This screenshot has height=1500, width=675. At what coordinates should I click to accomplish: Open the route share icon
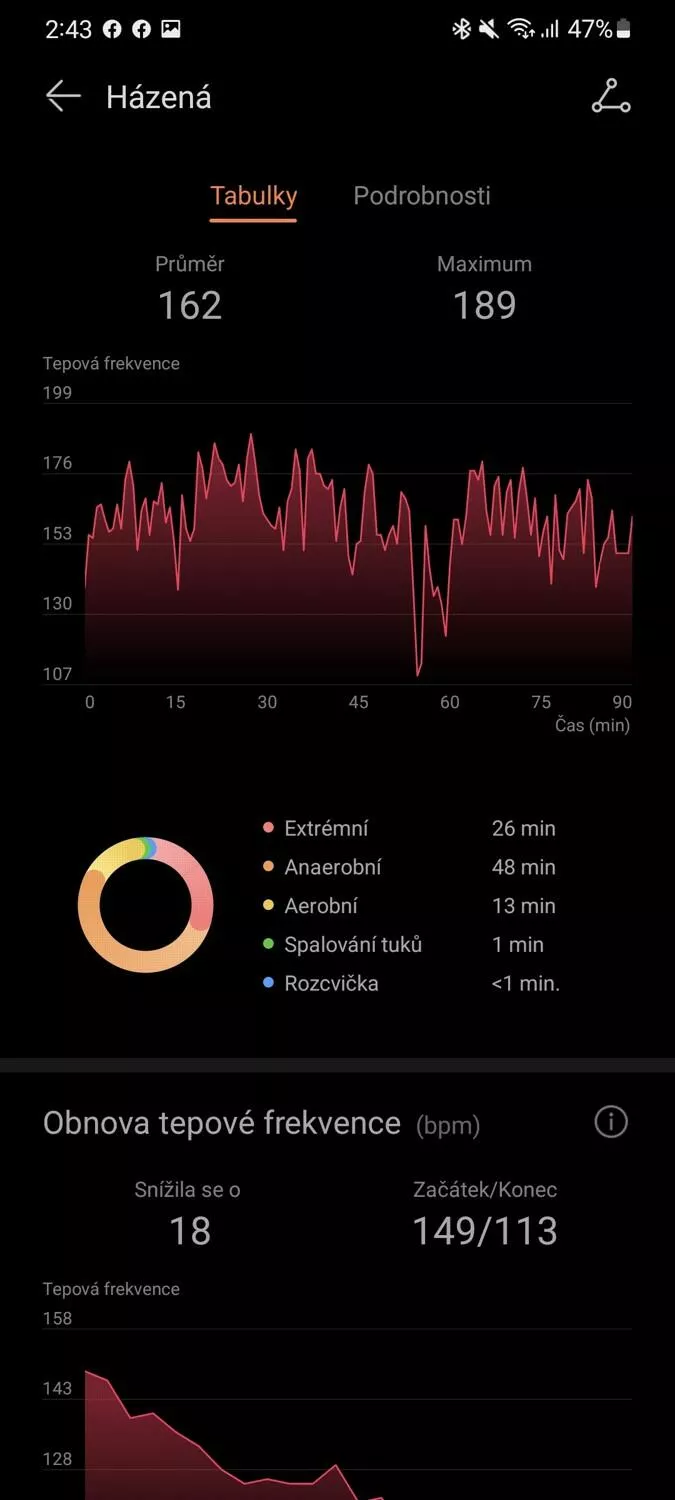click(611, 97)
